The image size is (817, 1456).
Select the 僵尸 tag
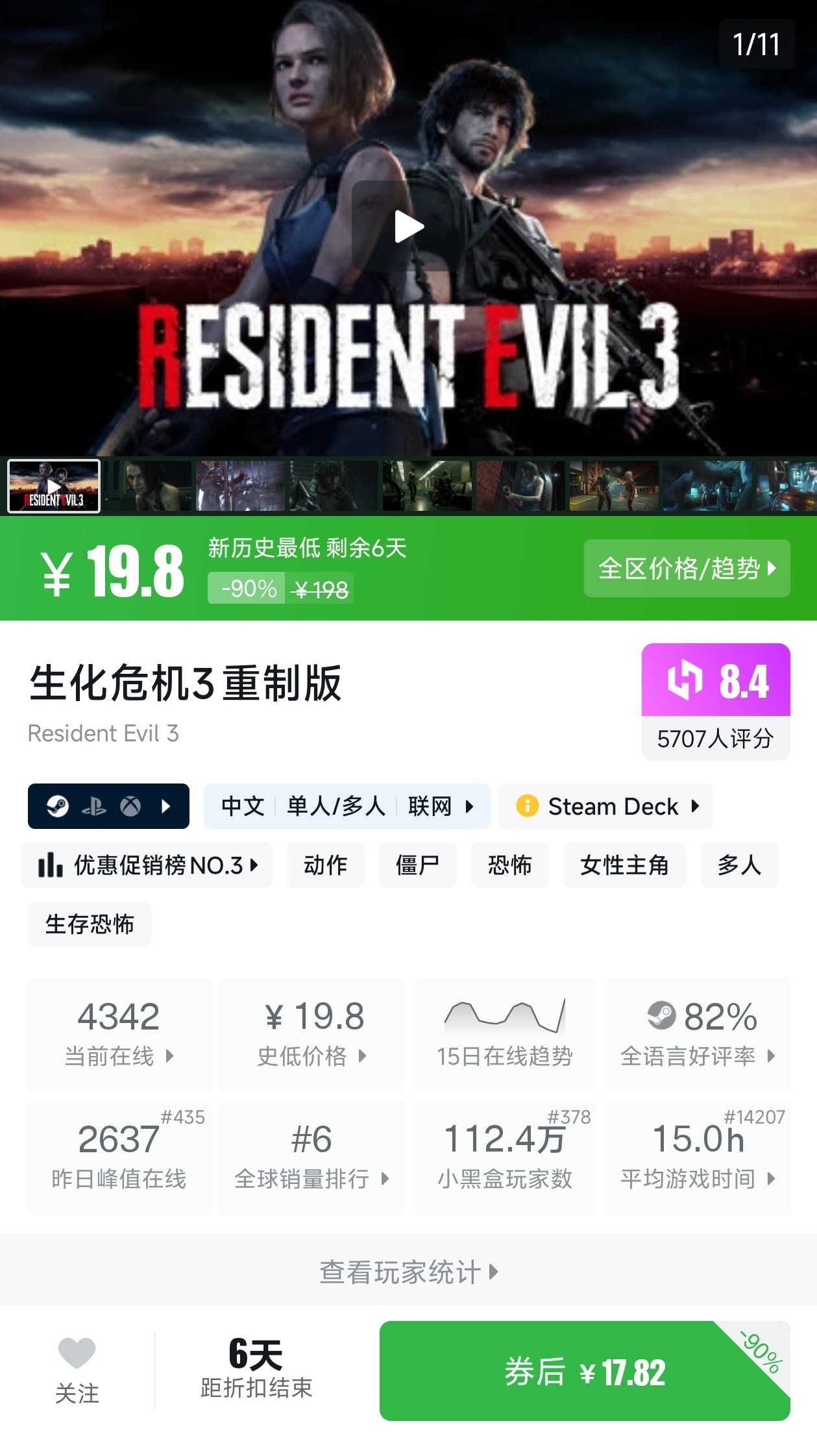[x=417, y=865]
